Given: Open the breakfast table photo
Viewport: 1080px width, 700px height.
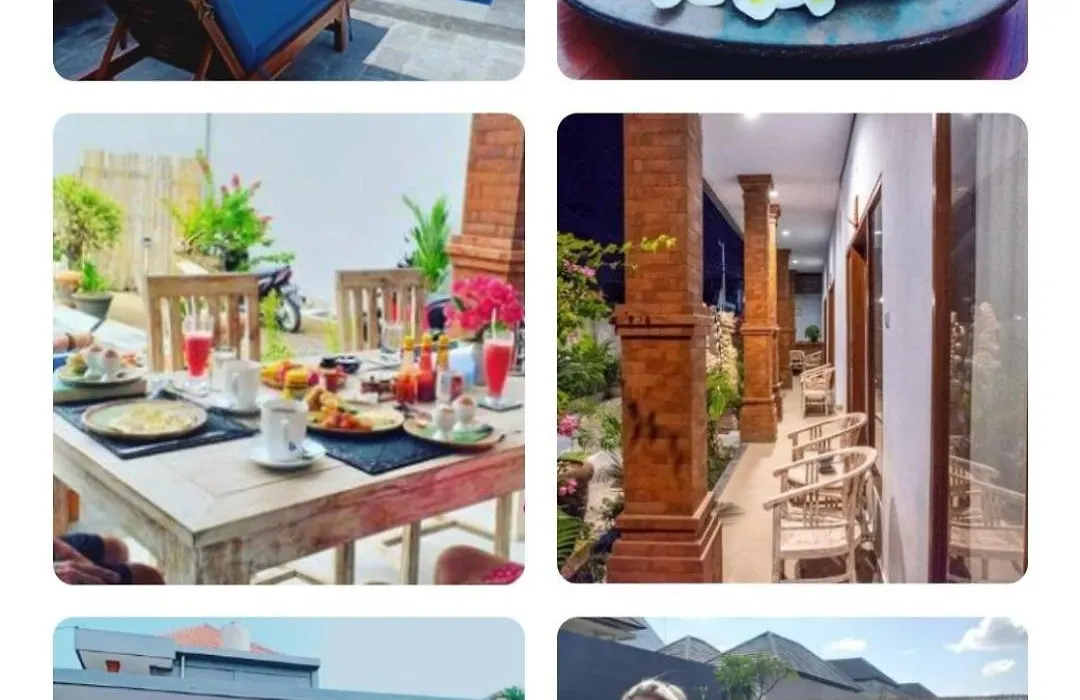Looking at the screenshot, I should pos(288,348).
